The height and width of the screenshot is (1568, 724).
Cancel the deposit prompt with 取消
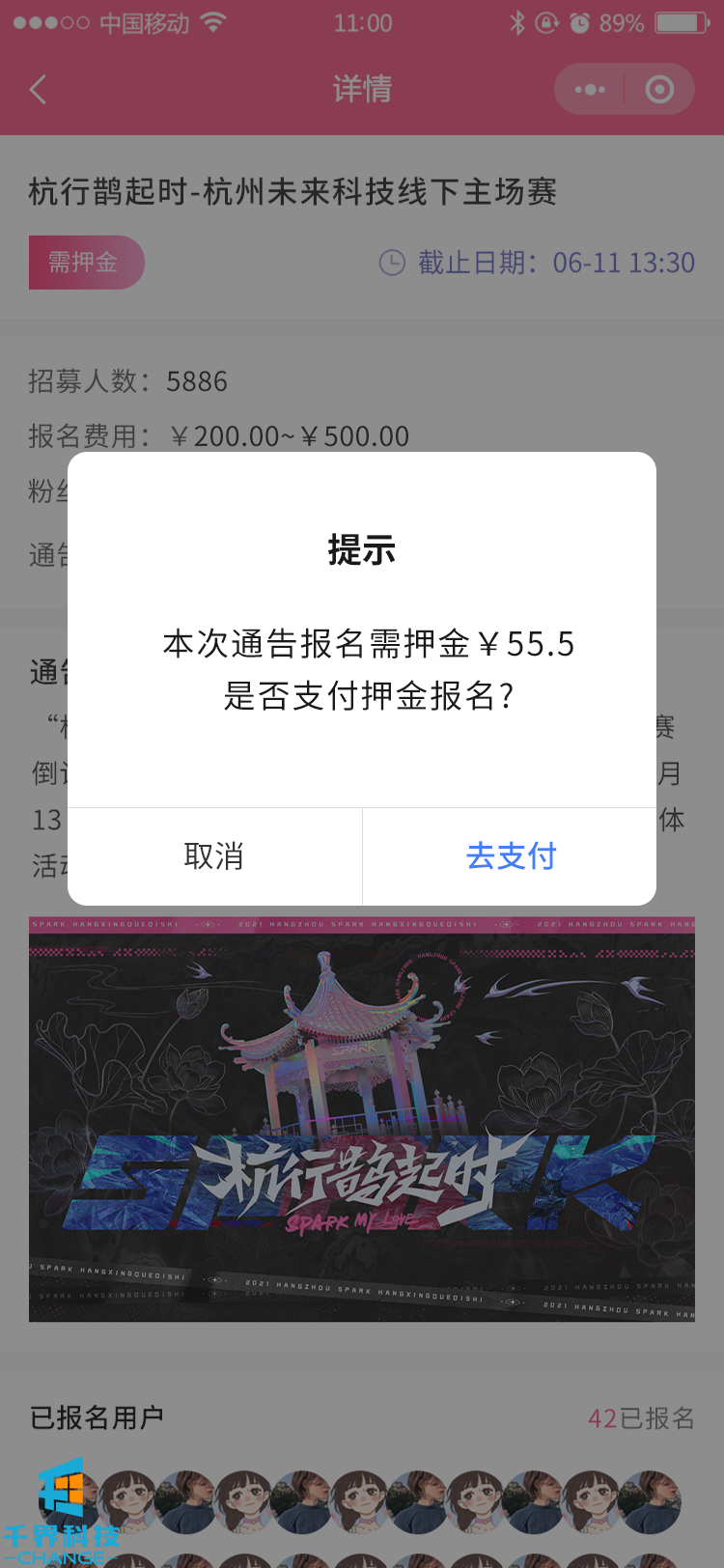214,856
